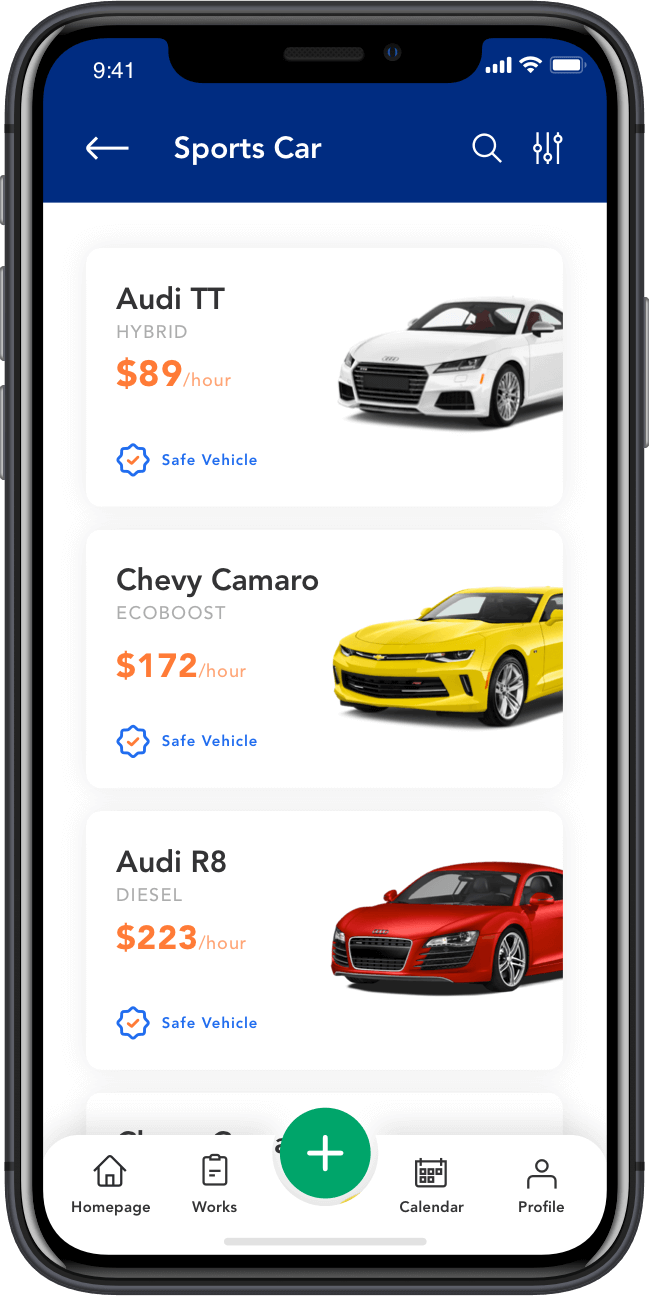
Task: Switch to the Profile tab
Action: 541,1185
